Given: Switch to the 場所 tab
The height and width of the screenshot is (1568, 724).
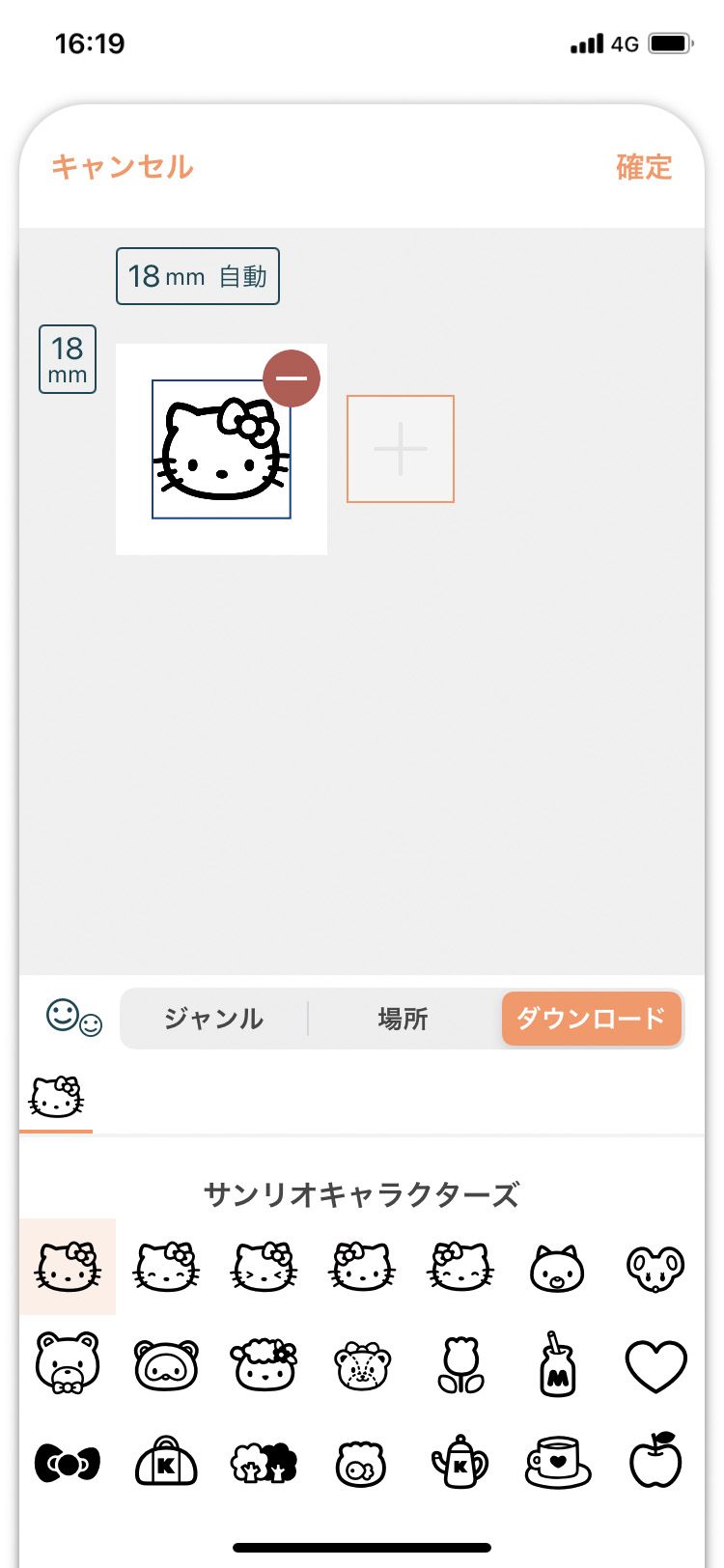Looking at the screenshot, I should pos(403,1019).
